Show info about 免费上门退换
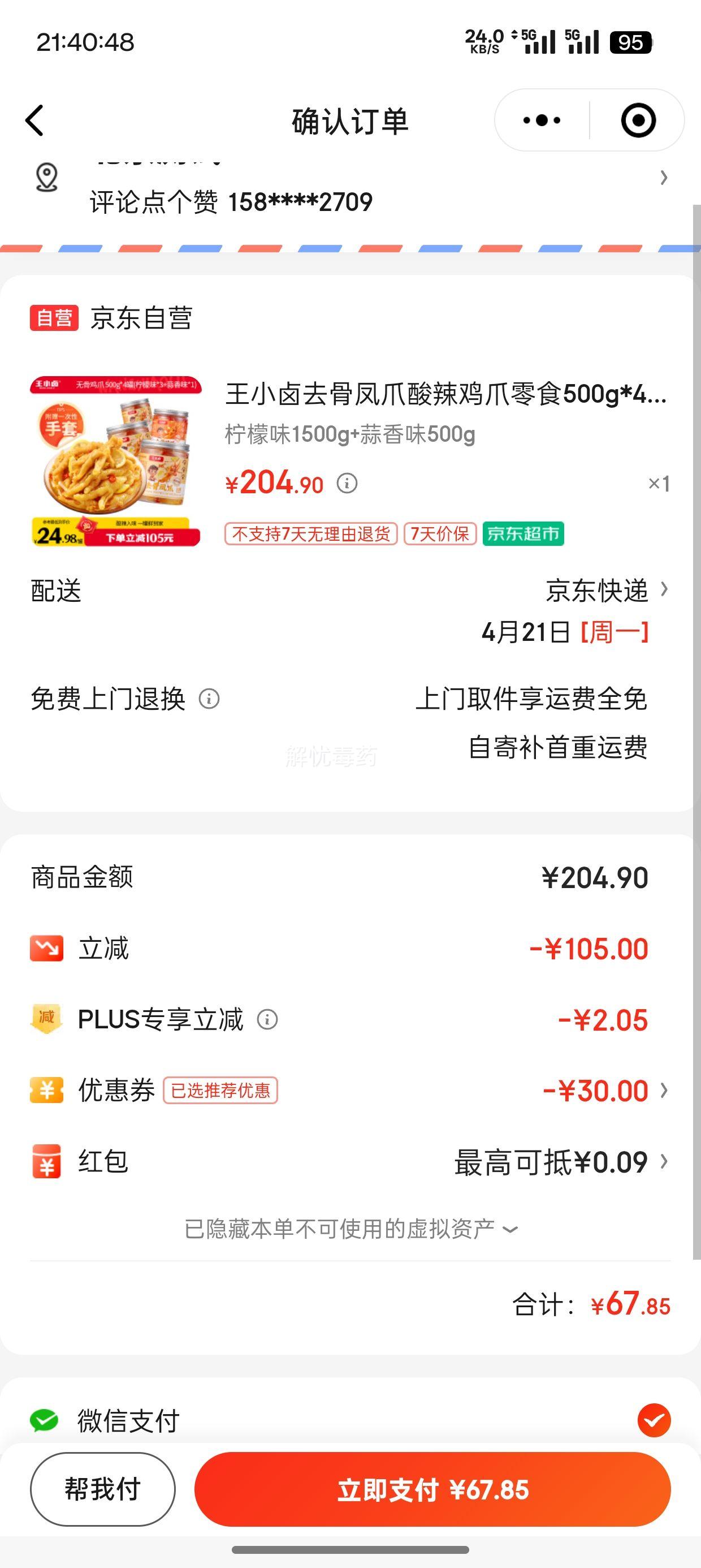Viewport: 701px width, 1568px height. pyautogui.click(x=209, y=699)
